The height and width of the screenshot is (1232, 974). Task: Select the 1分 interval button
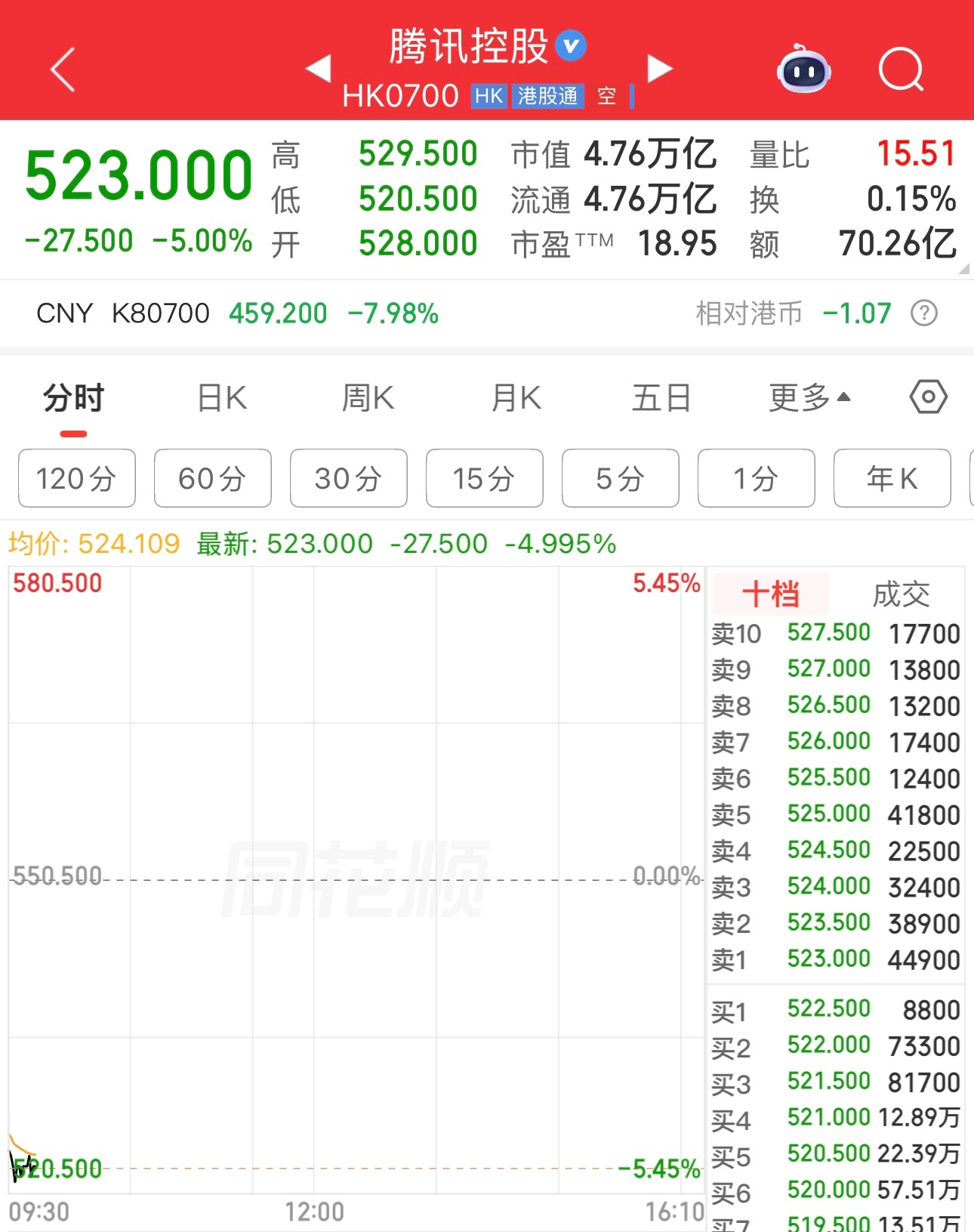click(756, 477)
